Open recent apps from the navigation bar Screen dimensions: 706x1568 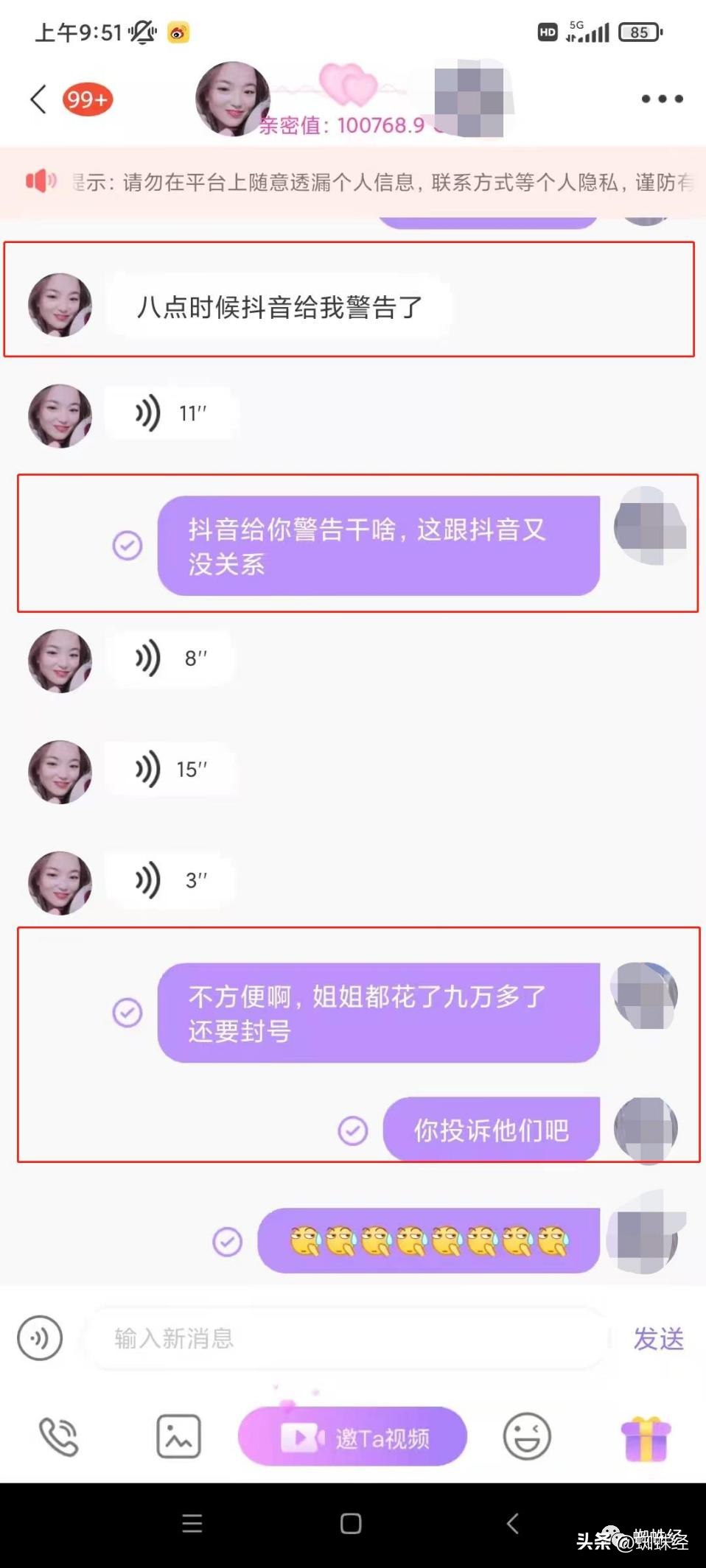pyautogui.click(x=192, y=1523)
